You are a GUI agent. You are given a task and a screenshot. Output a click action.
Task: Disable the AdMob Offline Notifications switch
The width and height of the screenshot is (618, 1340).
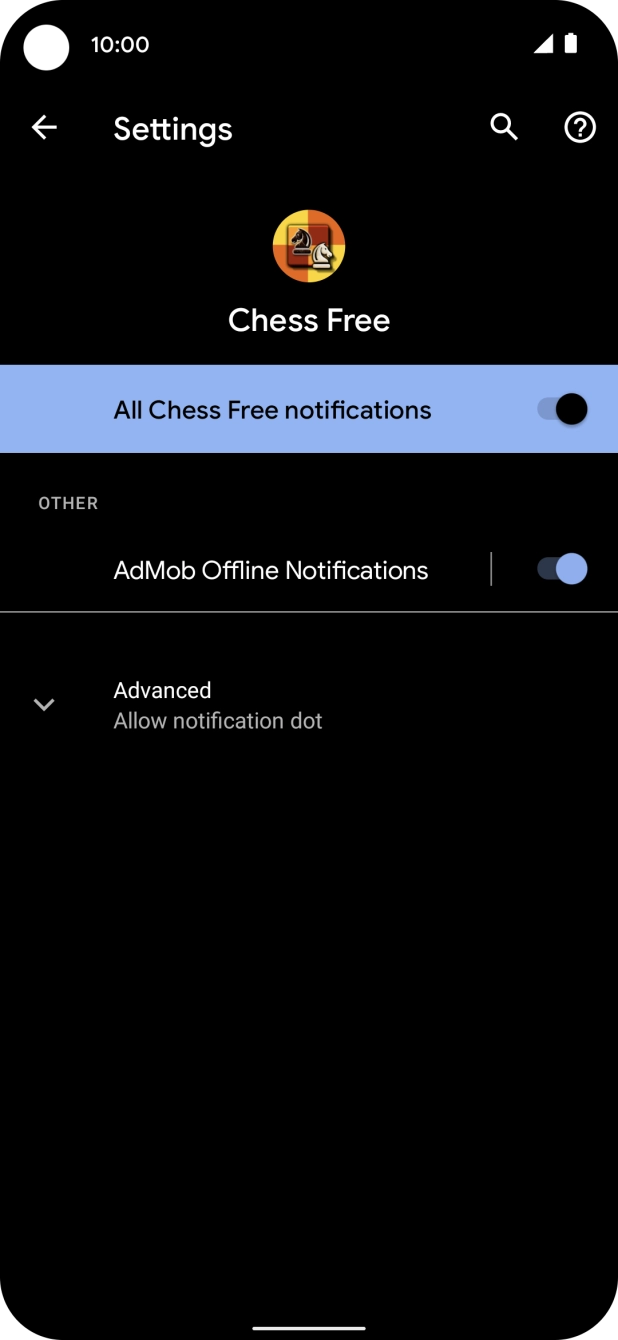tap(562, 570)
